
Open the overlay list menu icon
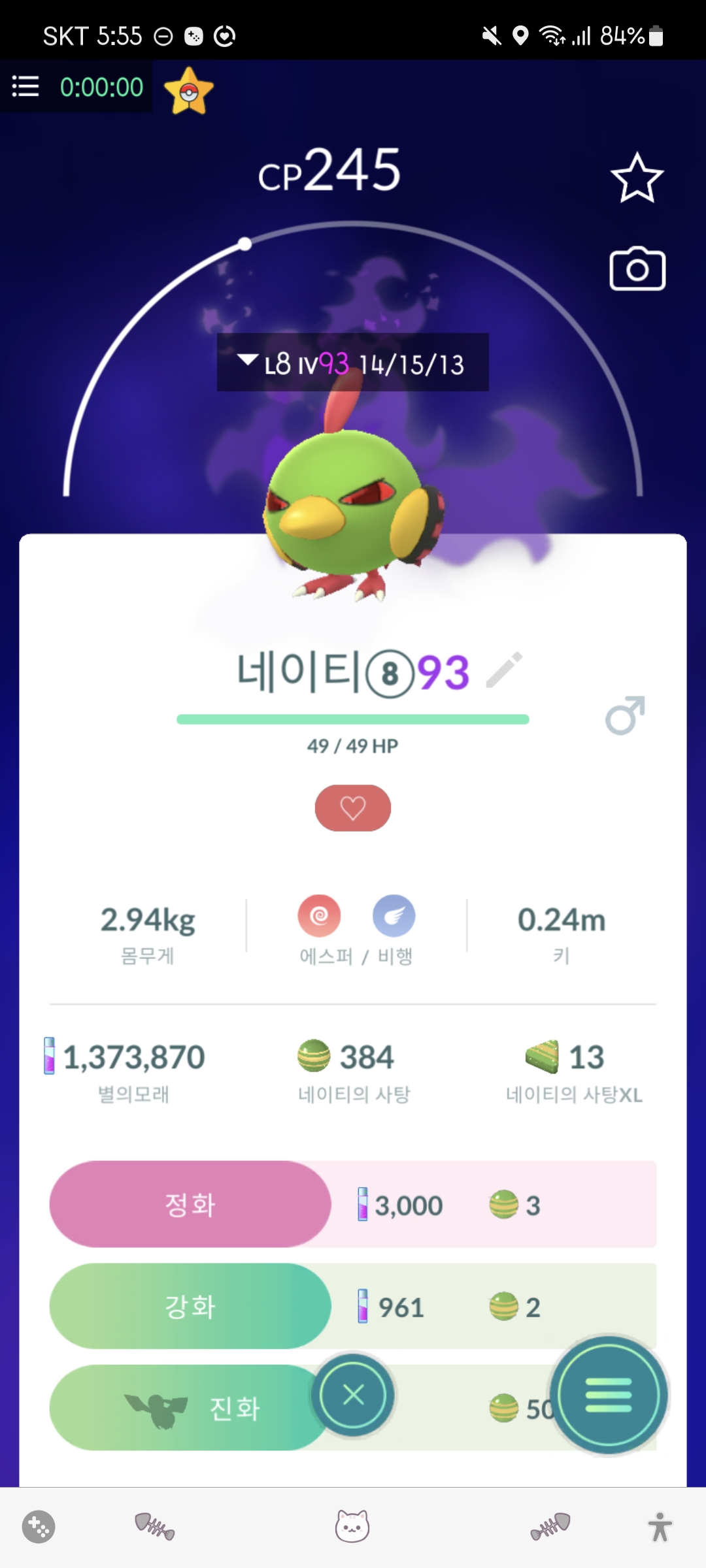coord(25,86)
